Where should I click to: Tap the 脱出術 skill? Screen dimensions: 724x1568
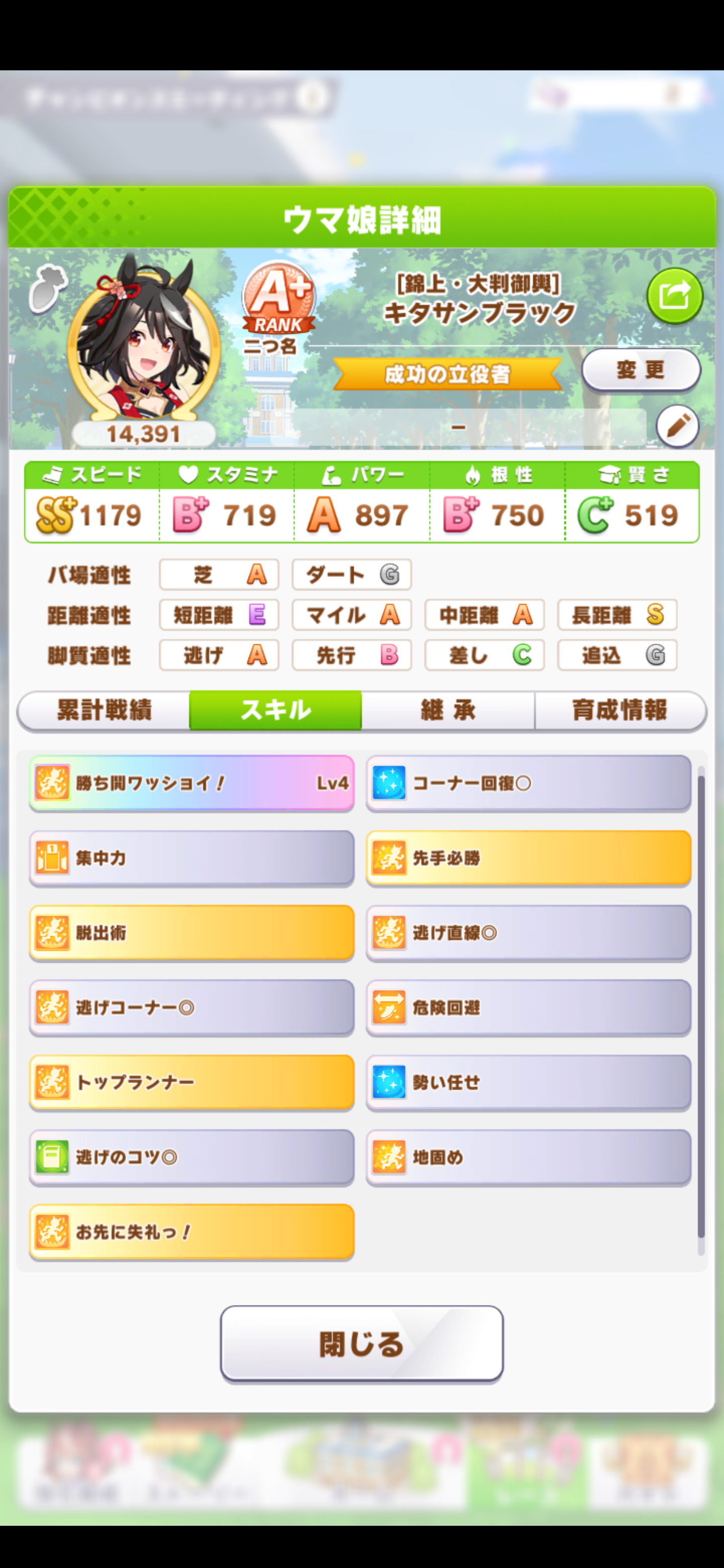(192, 933)
